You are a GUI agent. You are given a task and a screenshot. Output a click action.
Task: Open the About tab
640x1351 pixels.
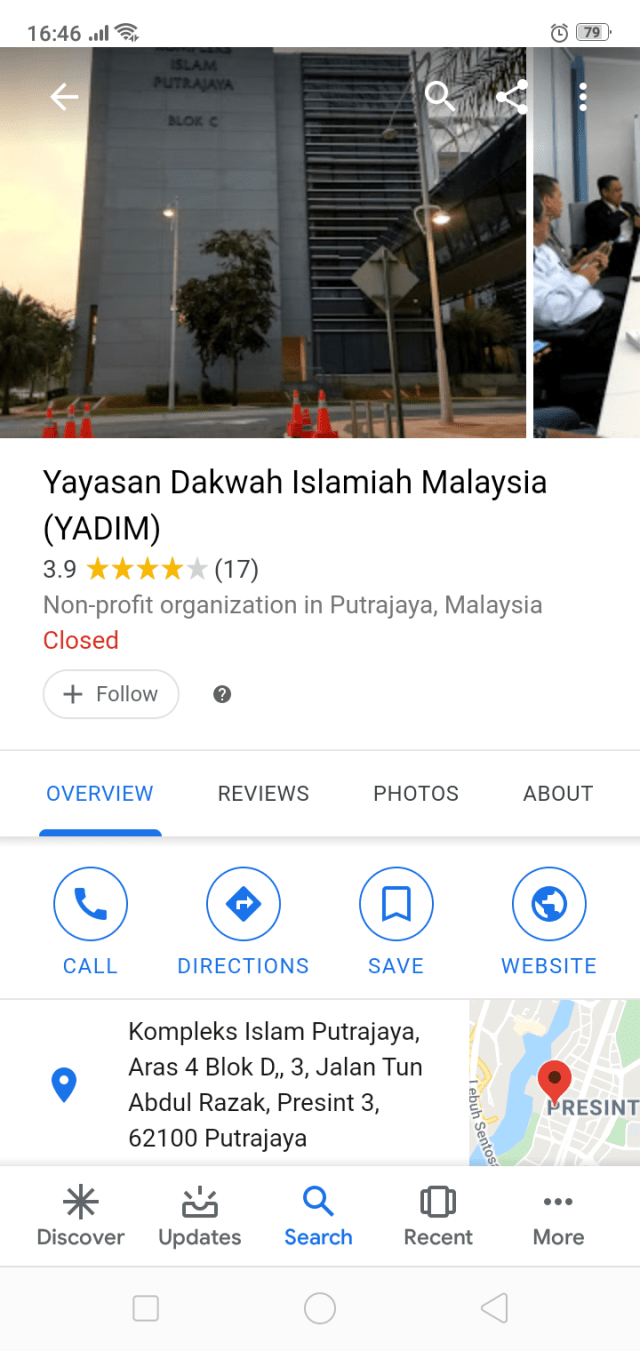[558, 793]
